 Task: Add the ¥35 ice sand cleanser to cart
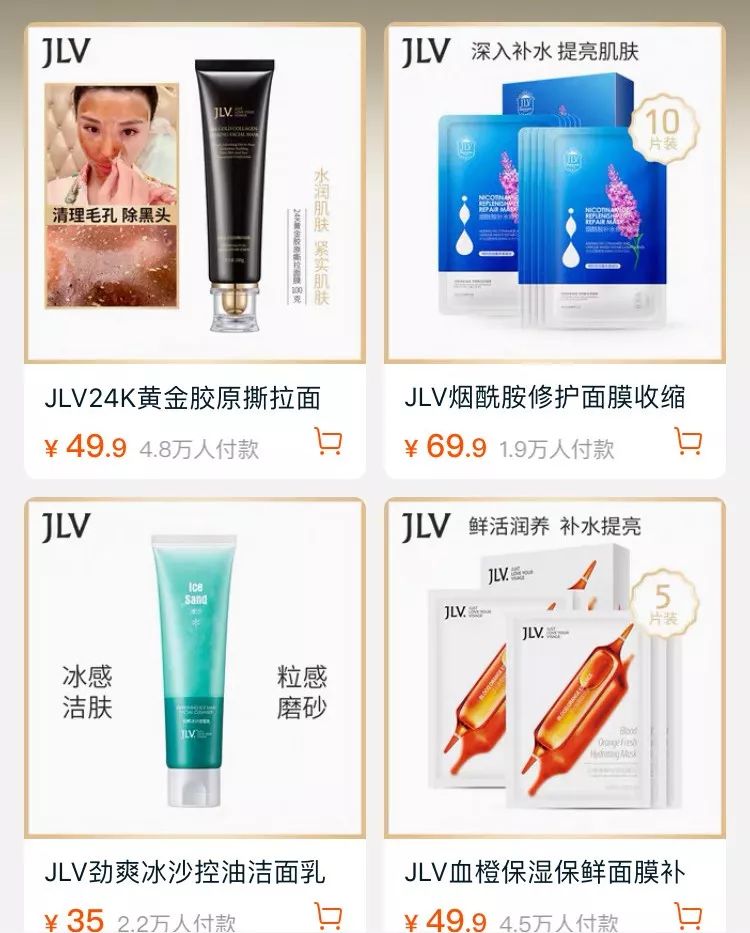point(328,915)
